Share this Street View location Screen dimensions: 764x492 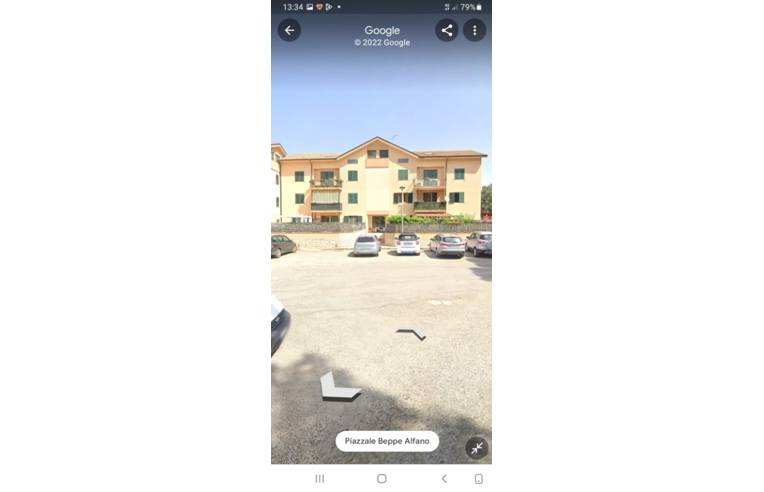pyautogui.click(x=446, y=30)
